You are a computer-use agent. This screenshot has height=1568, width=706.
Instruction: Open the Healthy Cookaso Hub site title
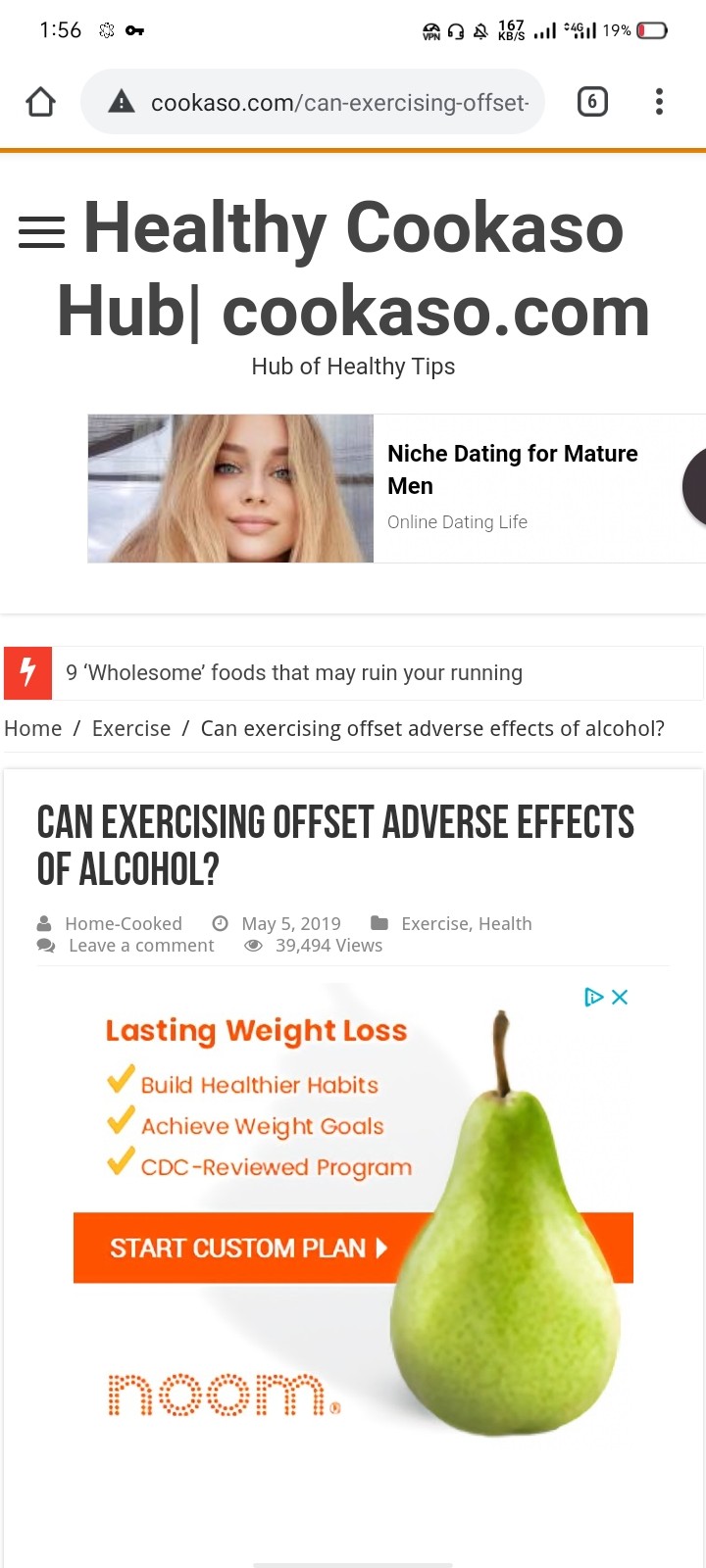click(353, 269)
